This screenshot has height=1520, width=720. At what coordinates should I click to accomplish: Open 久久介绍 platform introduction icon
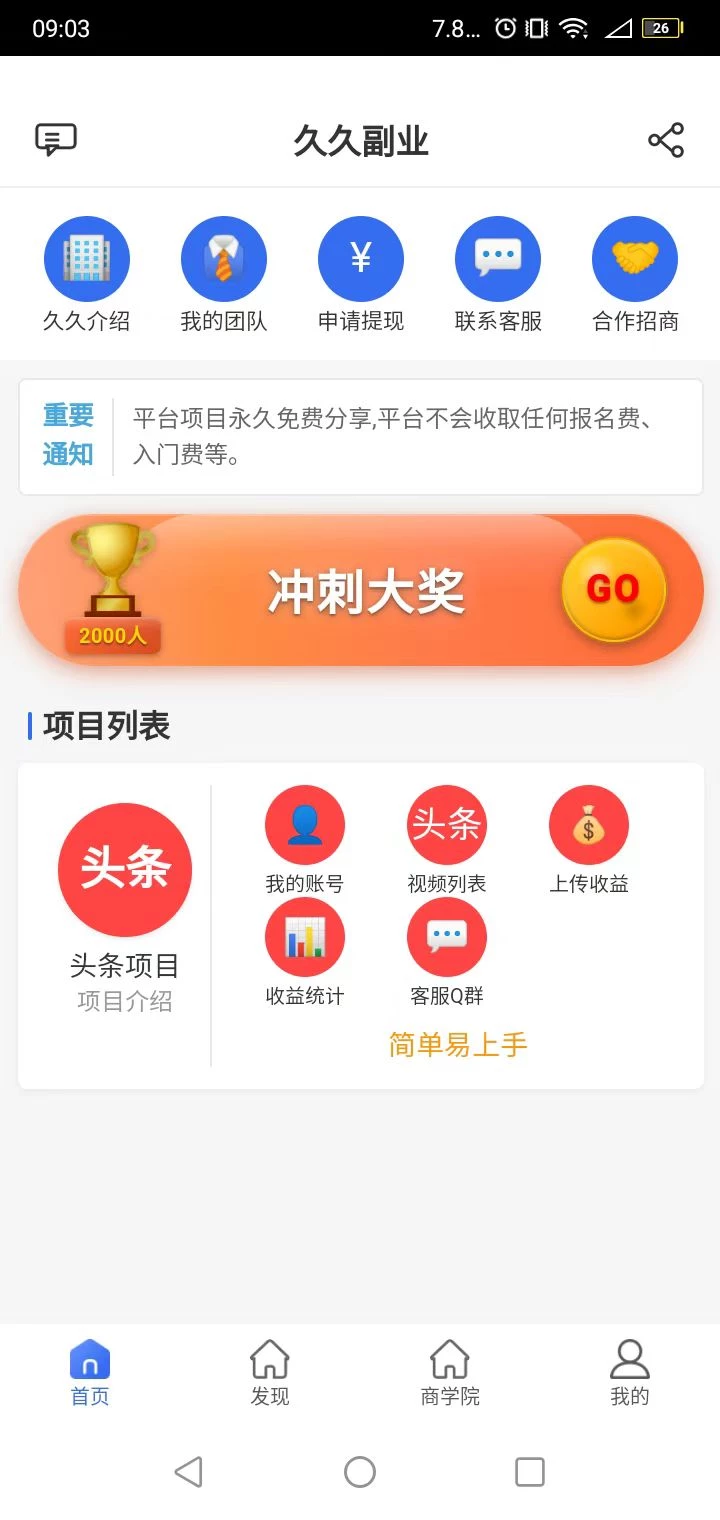click(x=87, y=256)
